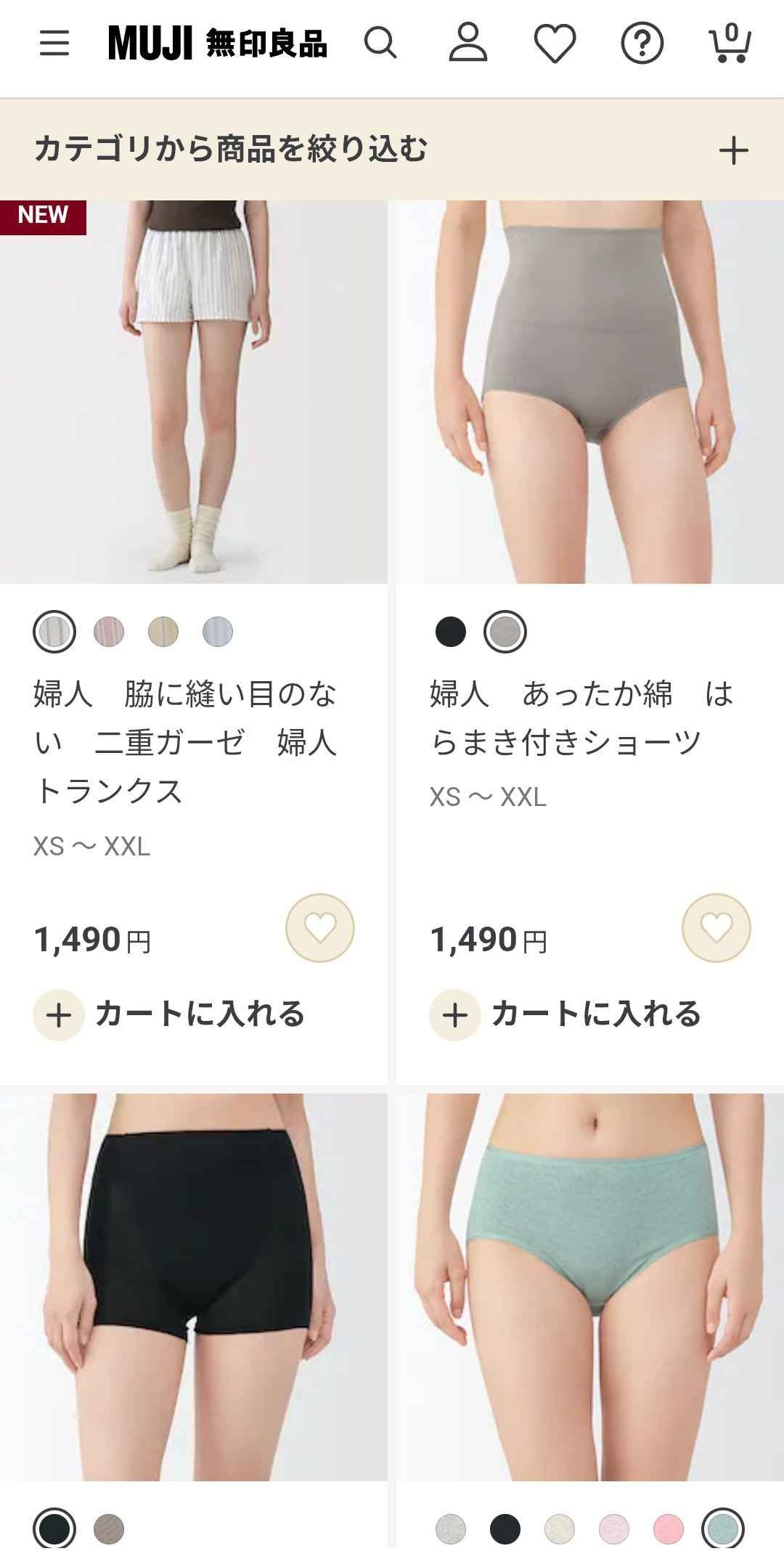Open the account profile icon
The image size is (784, 1567).
[x=468, y=43]
